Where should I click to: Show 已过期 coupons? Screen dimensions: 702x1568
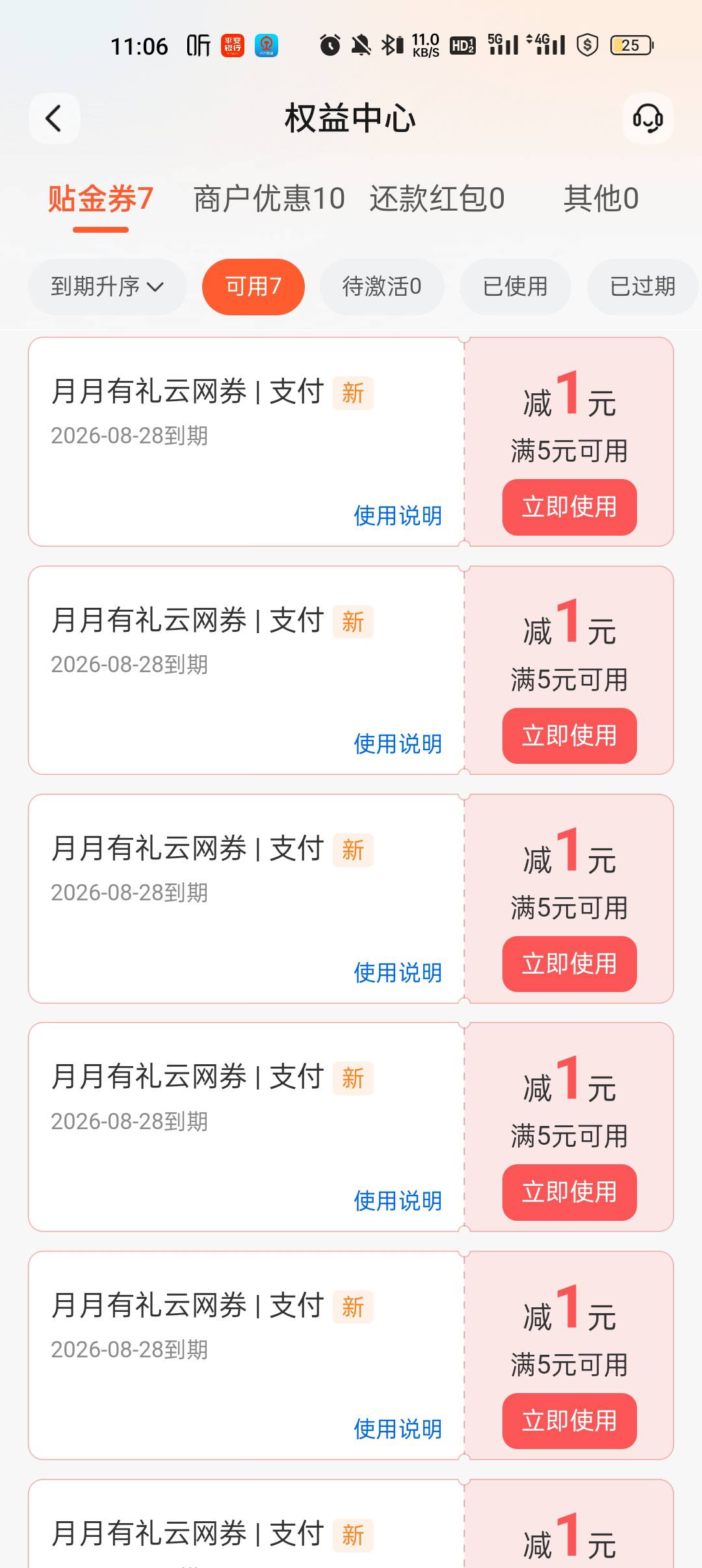tap(642, 287)
